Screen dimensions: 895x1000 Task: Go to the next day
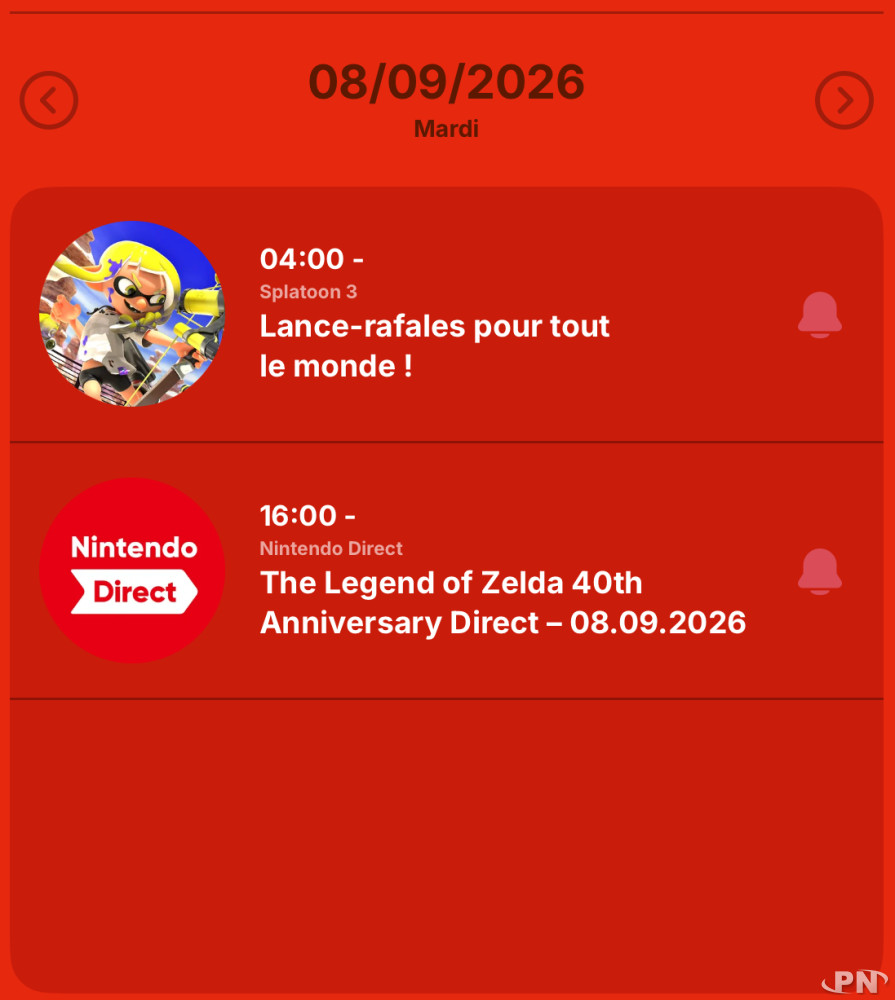(844, 100)
